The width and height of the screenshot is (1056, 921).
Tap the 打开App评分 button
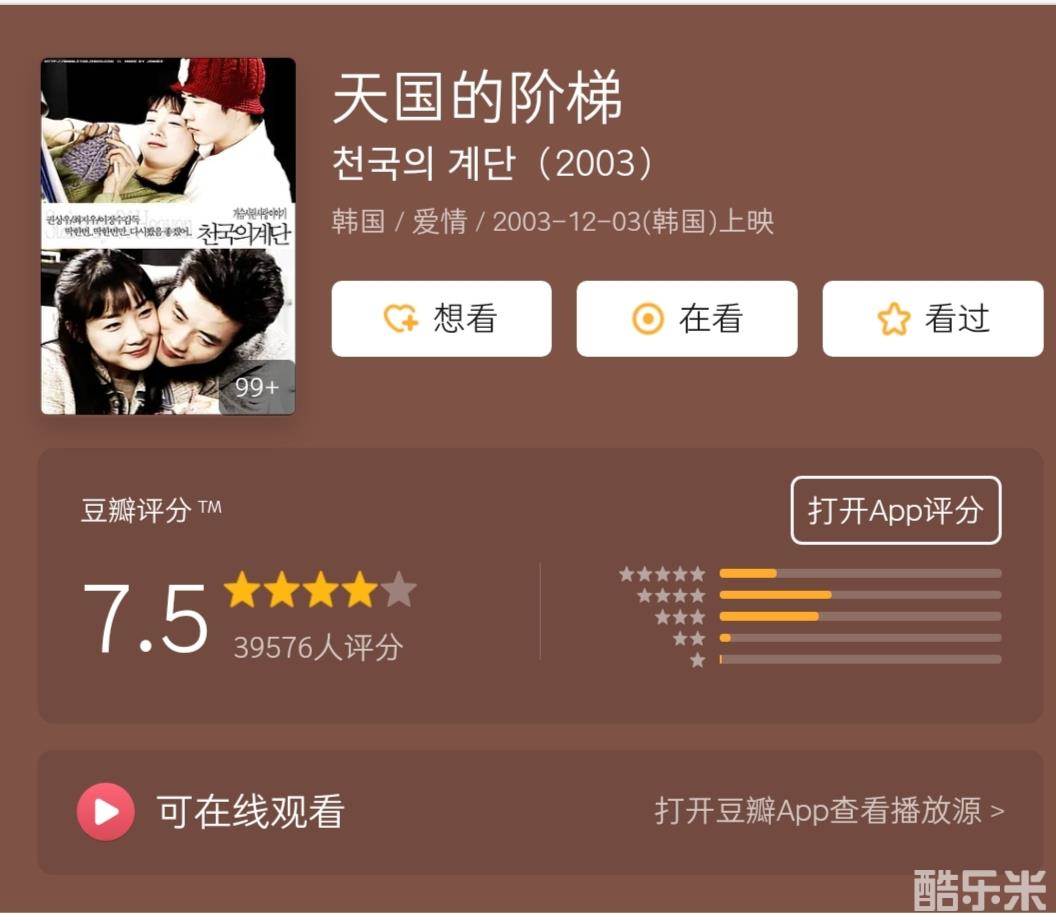[x=895, y=510]
